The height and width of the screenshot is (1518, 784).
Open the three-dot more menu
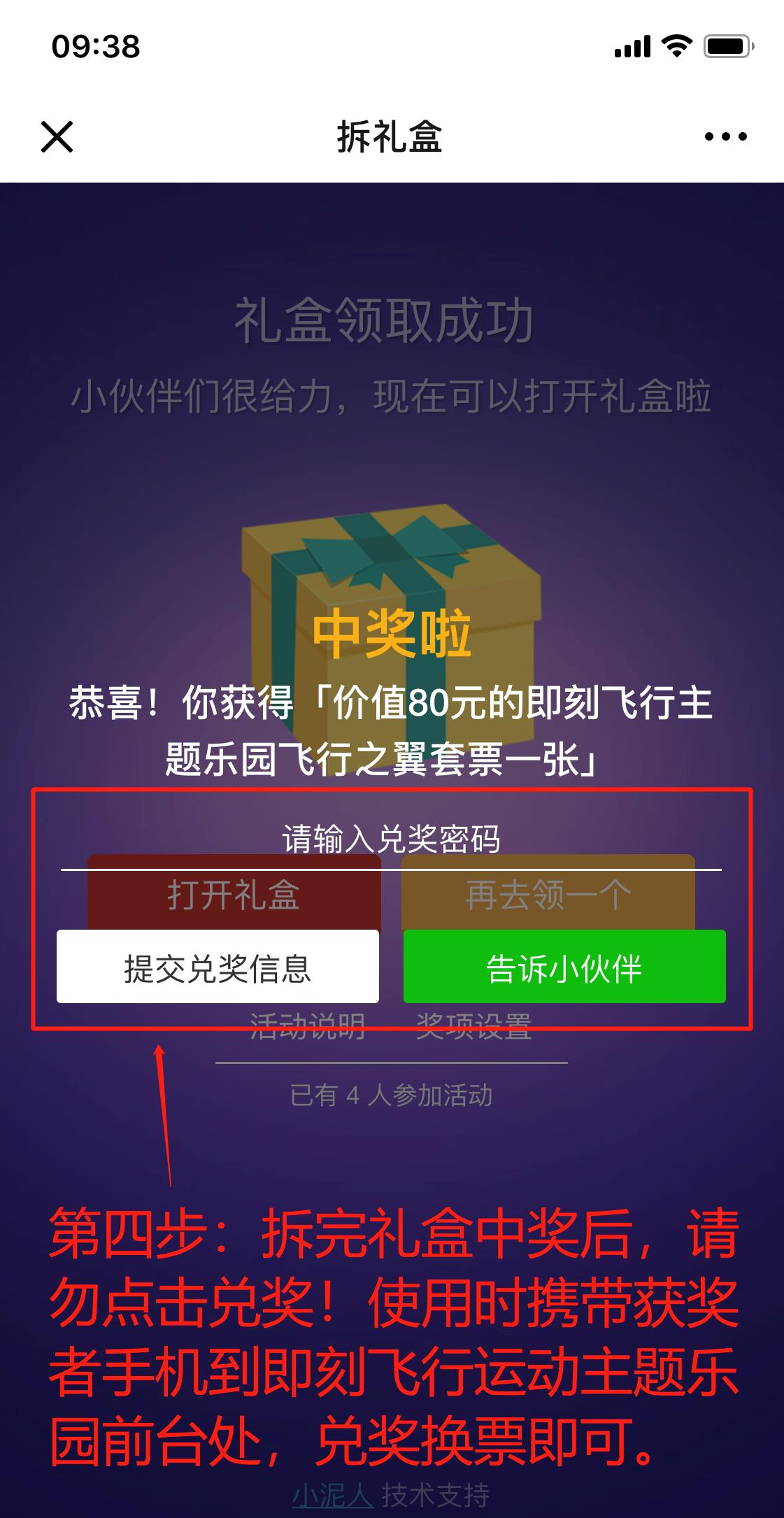(725, 136)
